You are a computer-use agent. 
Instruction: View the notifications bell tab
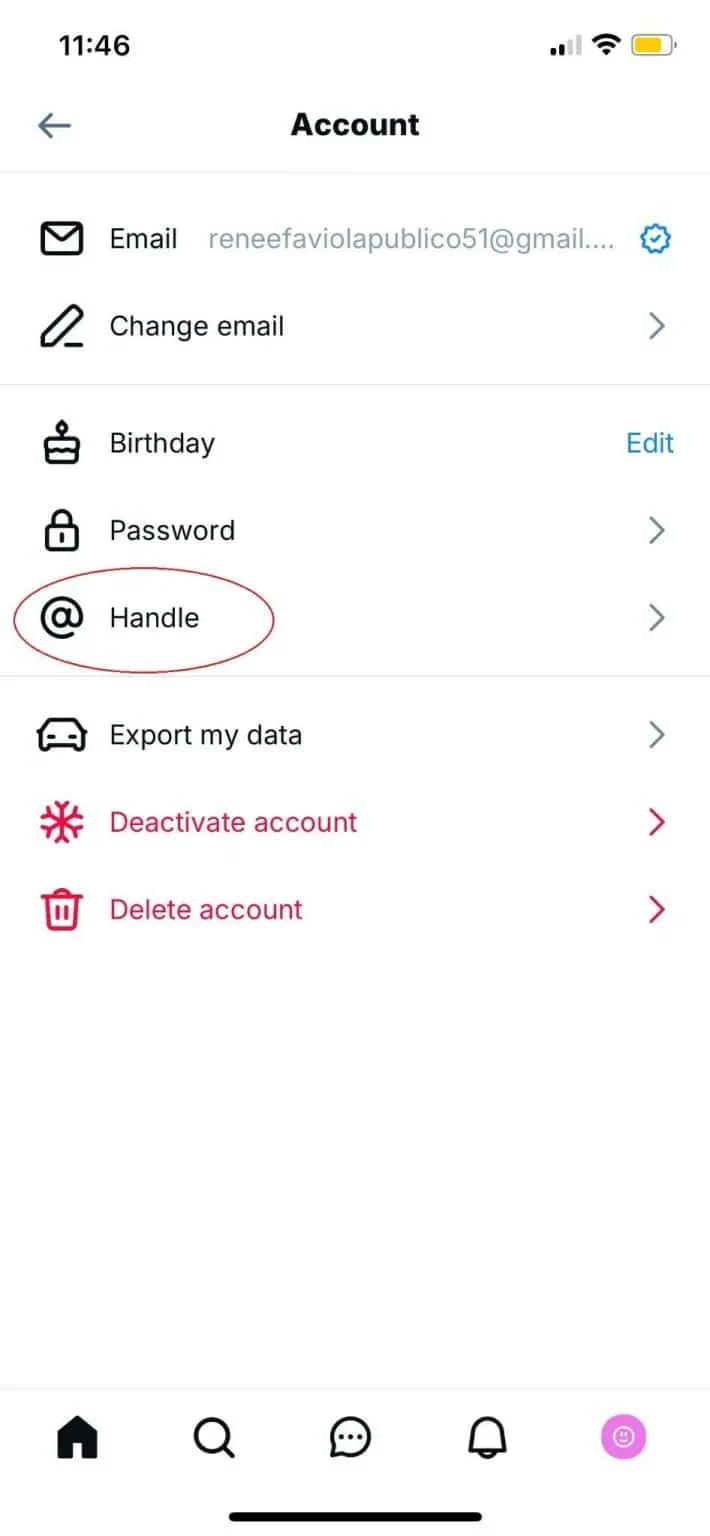coord(487,1438)
